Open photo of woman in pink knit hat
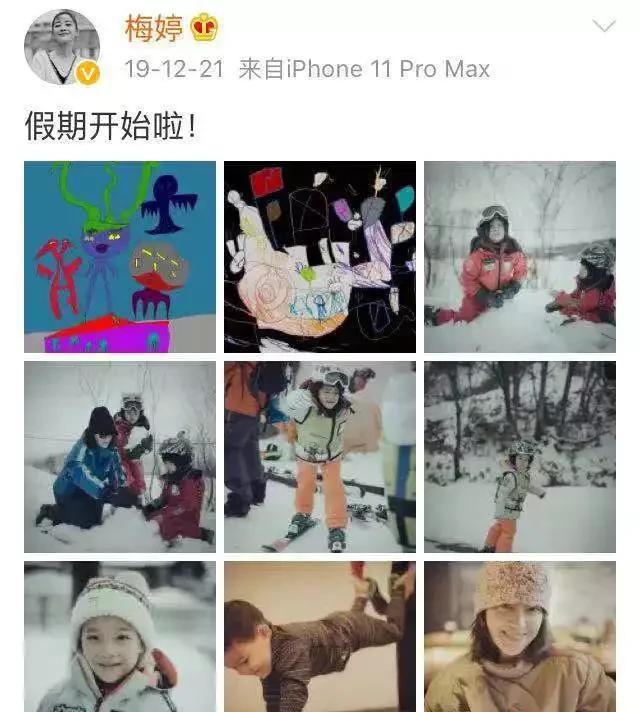The width and height of the screenshot is (640, 712). (x=519, y=637)
